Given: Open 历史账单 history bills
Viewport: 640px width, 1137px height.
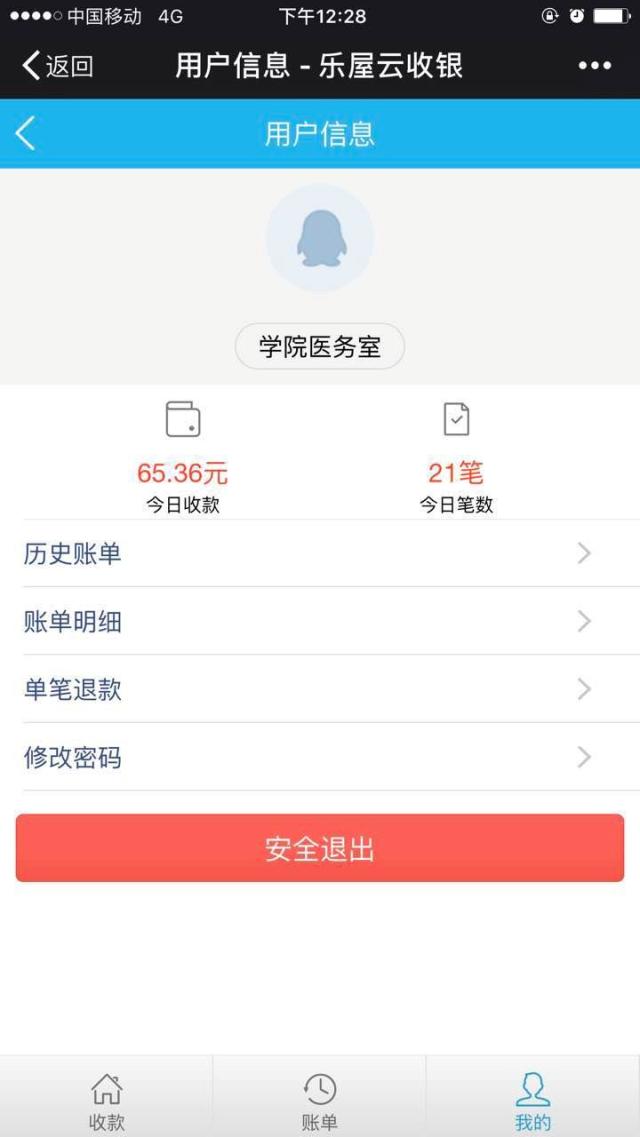Looking at the screenshot, I should point(320,553).
